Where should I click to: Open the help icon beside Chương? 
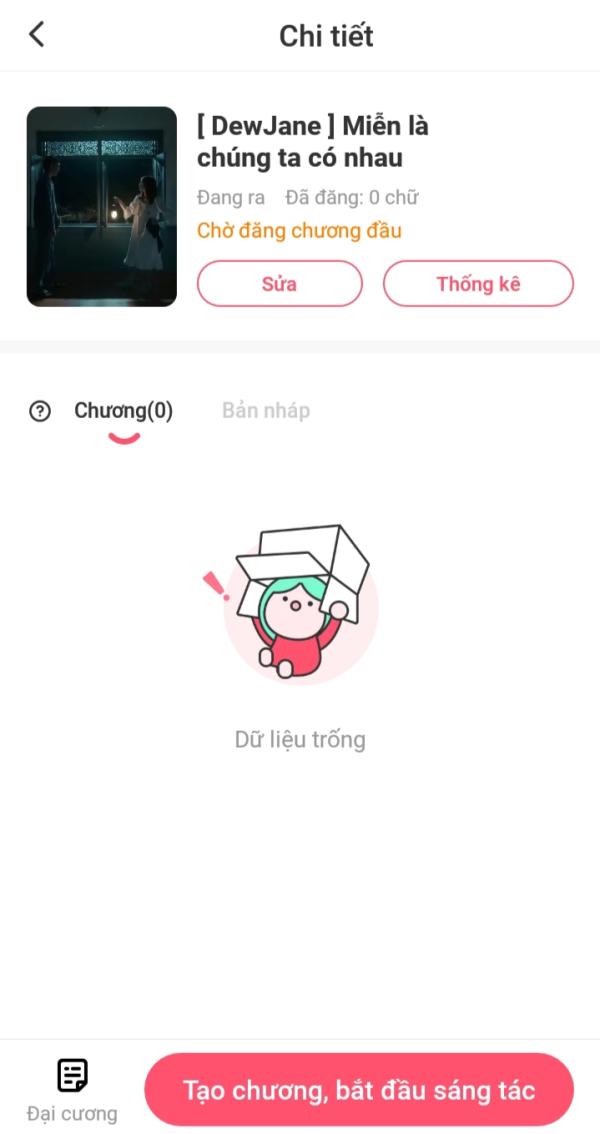pos(40,411)
